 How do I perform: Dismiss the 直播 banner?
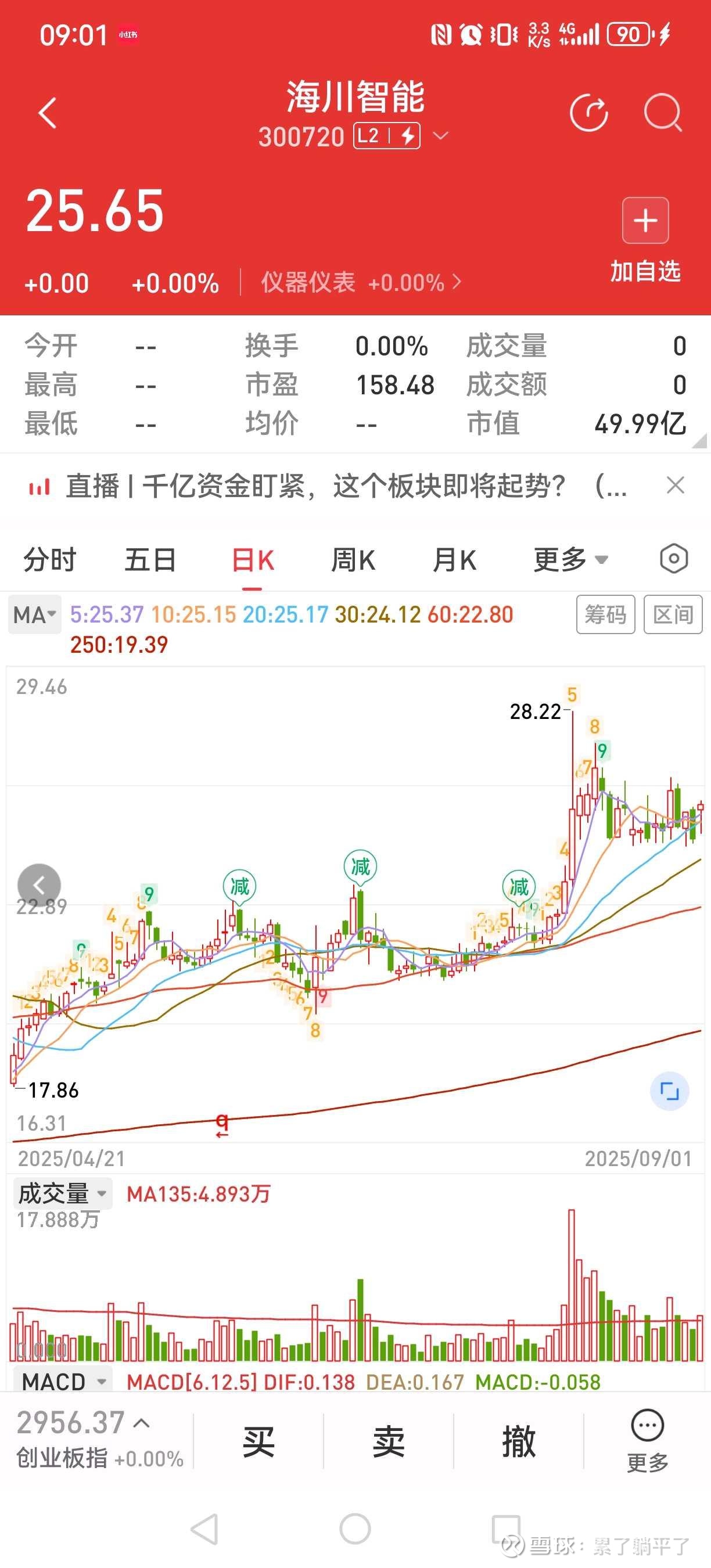click(x=676, y=485)
